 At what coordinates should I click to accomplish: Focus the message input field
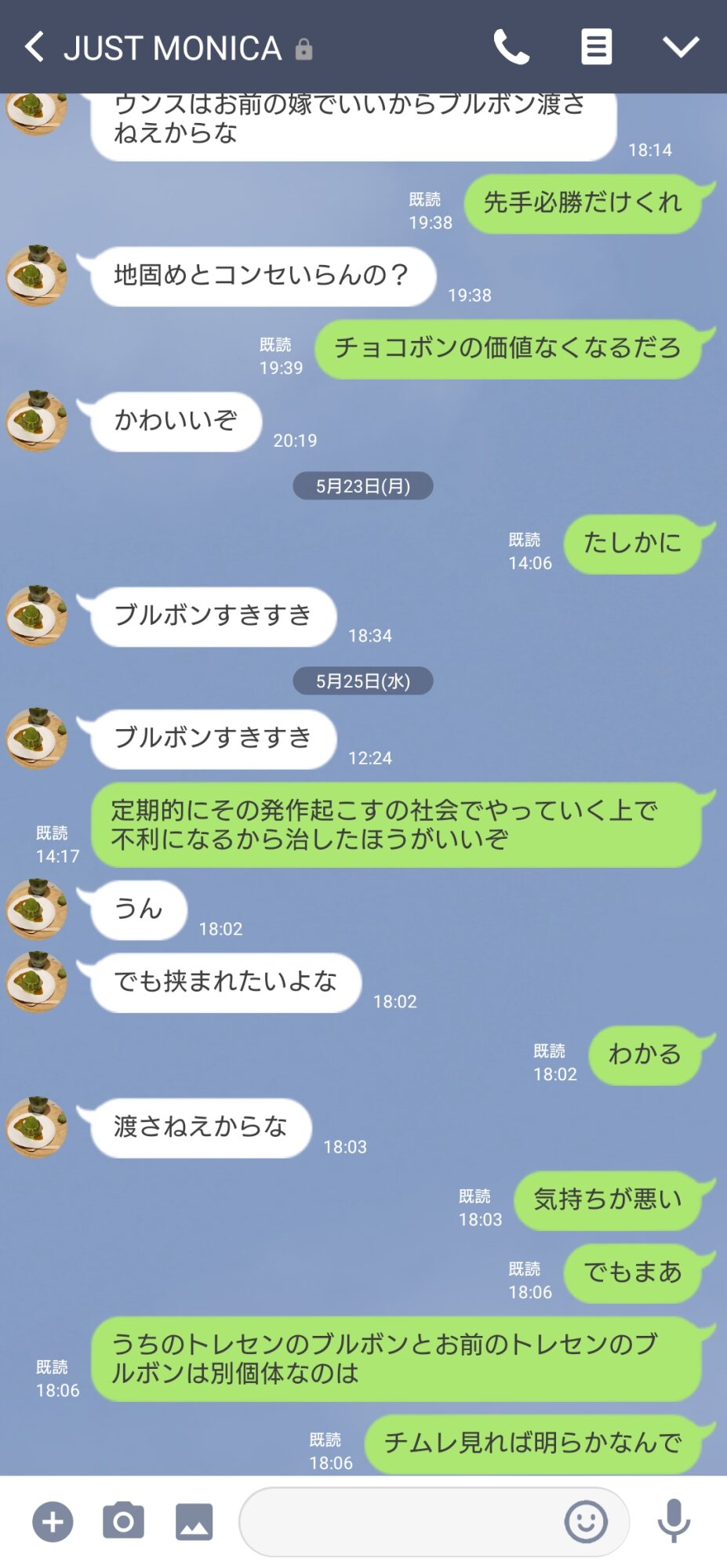(400, 1522)
